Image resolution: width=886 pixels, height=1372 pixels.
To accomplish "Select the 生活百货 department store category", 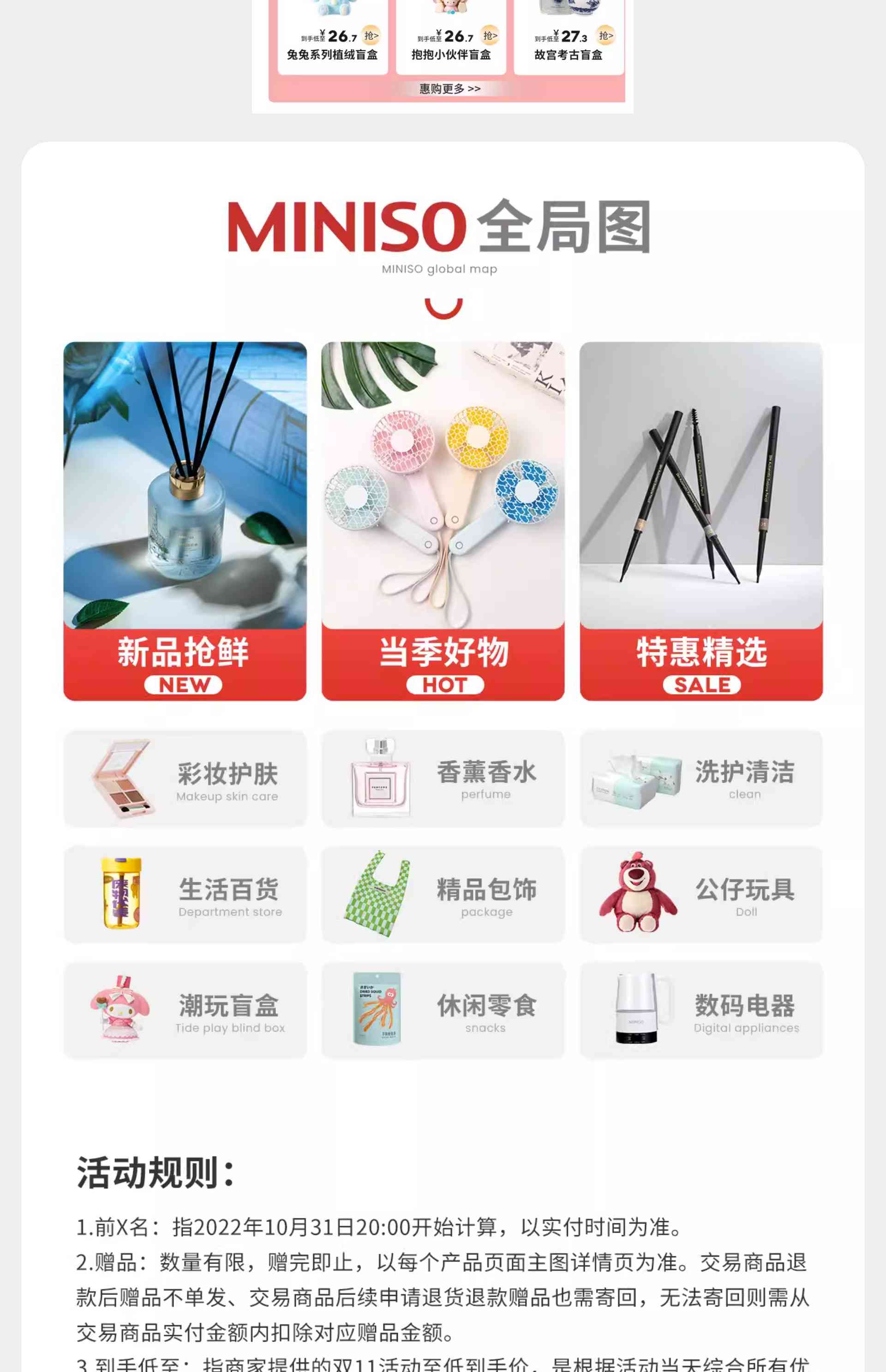I will pos(185,894).
